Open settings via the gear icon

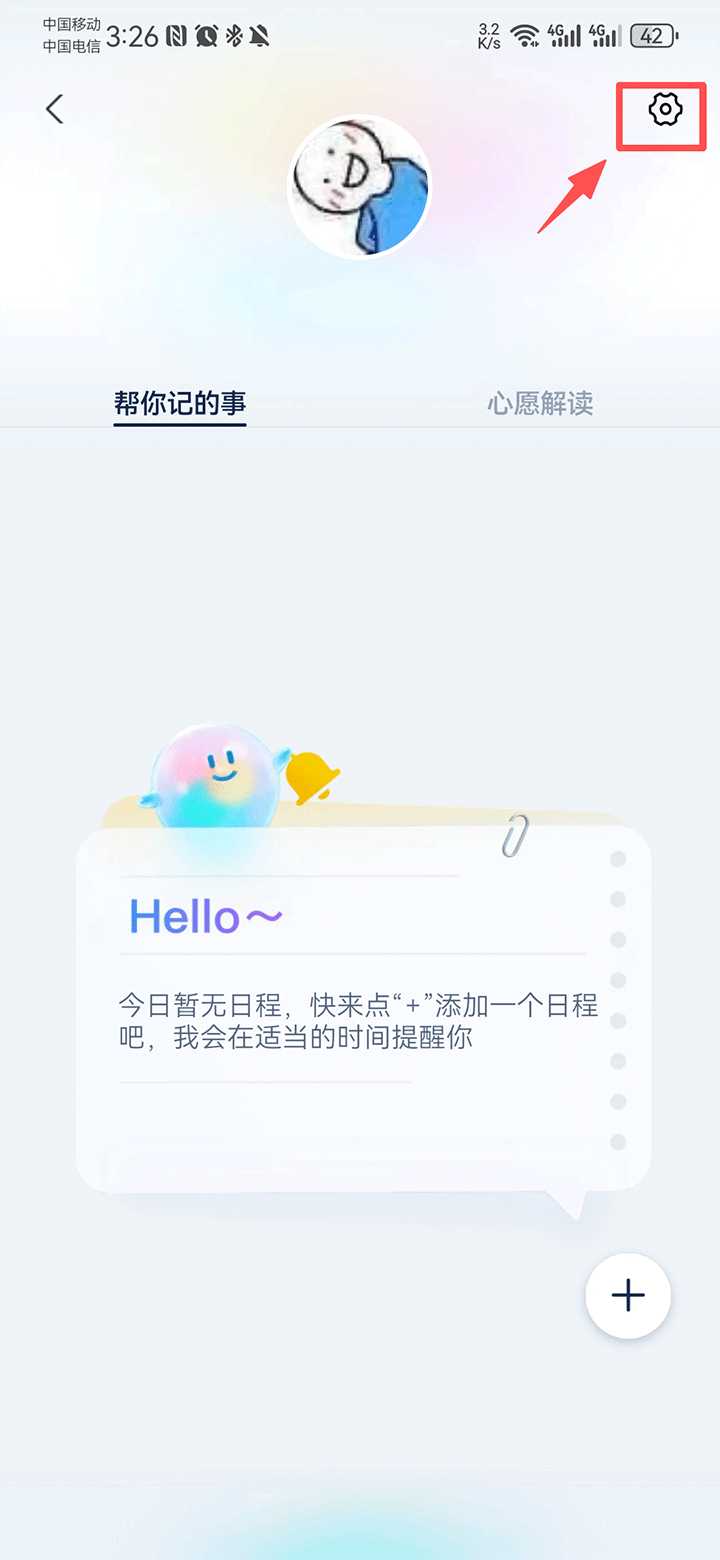pyautogui.click(x=665, y=110)
